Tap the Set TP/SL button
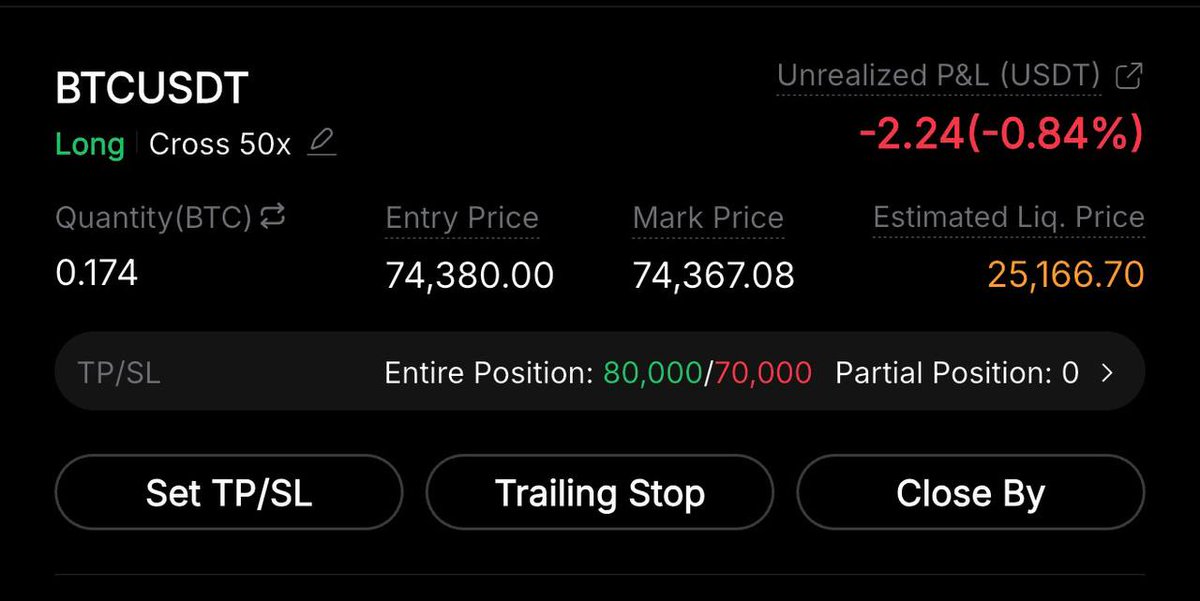The image size is (1200, 601). pyautogui.click(x=229, y=493)
